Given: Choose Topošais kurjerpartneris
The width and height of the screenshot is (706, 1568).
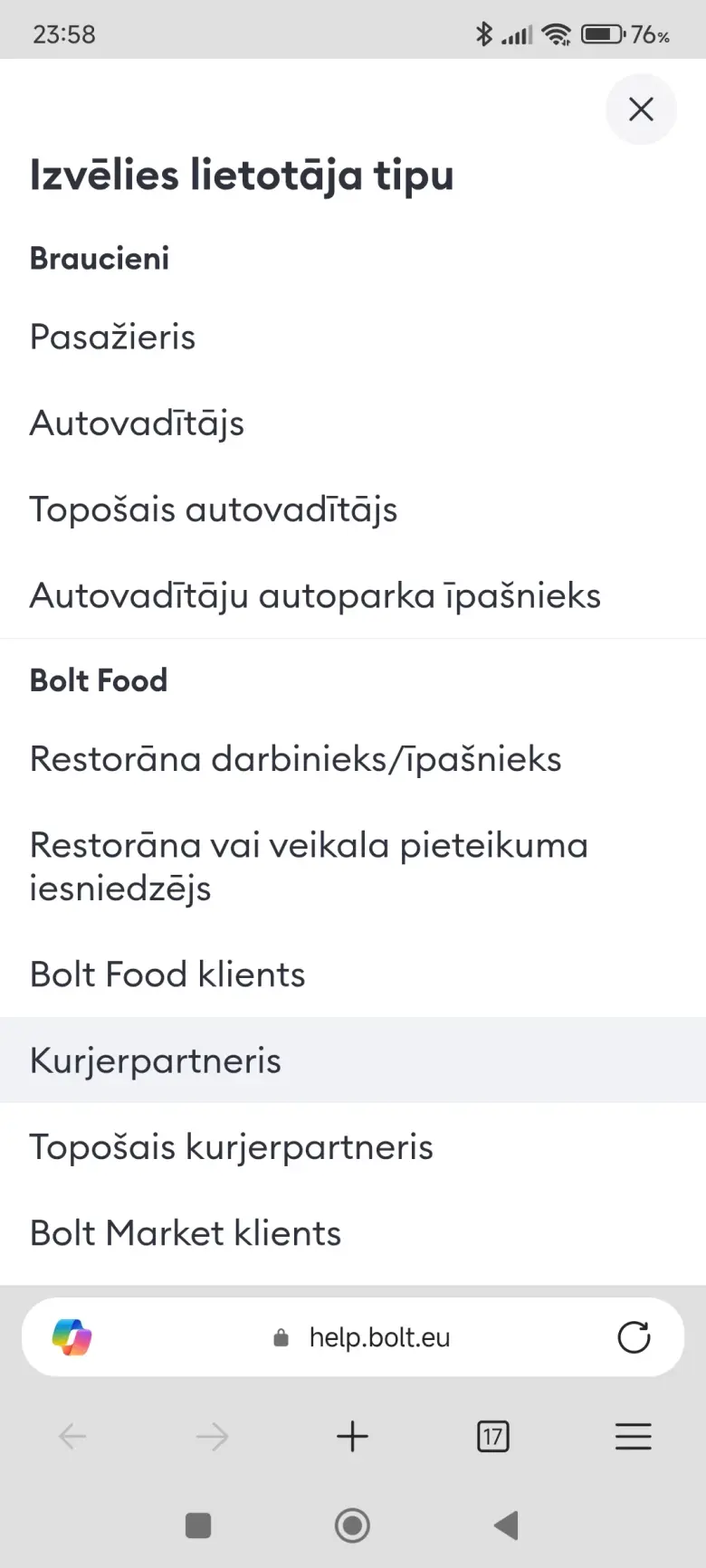Looking at the screenshot, I should click(353, 1147).
